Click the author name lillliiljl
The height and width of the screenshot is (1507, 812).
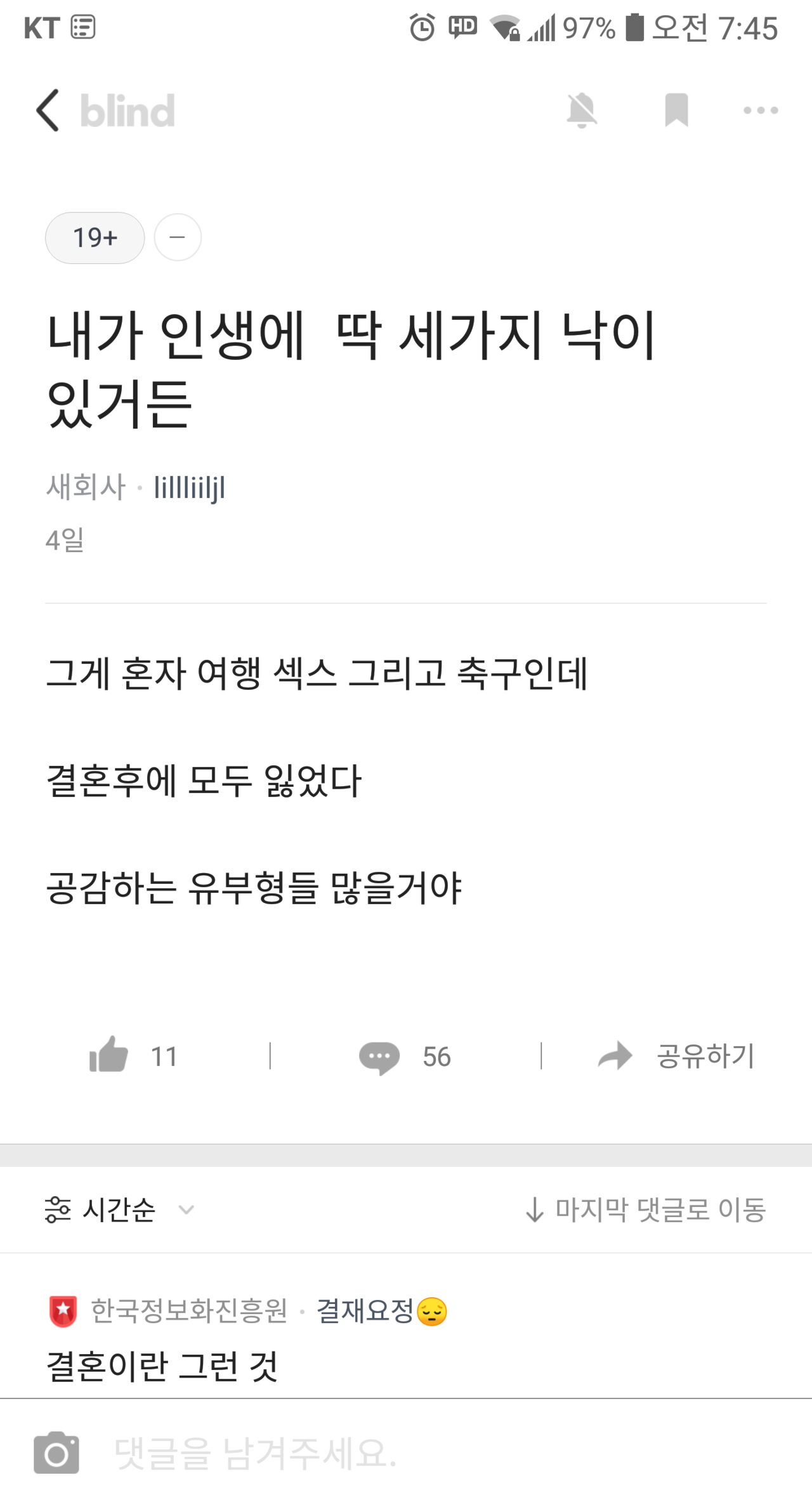click(190, 487)
